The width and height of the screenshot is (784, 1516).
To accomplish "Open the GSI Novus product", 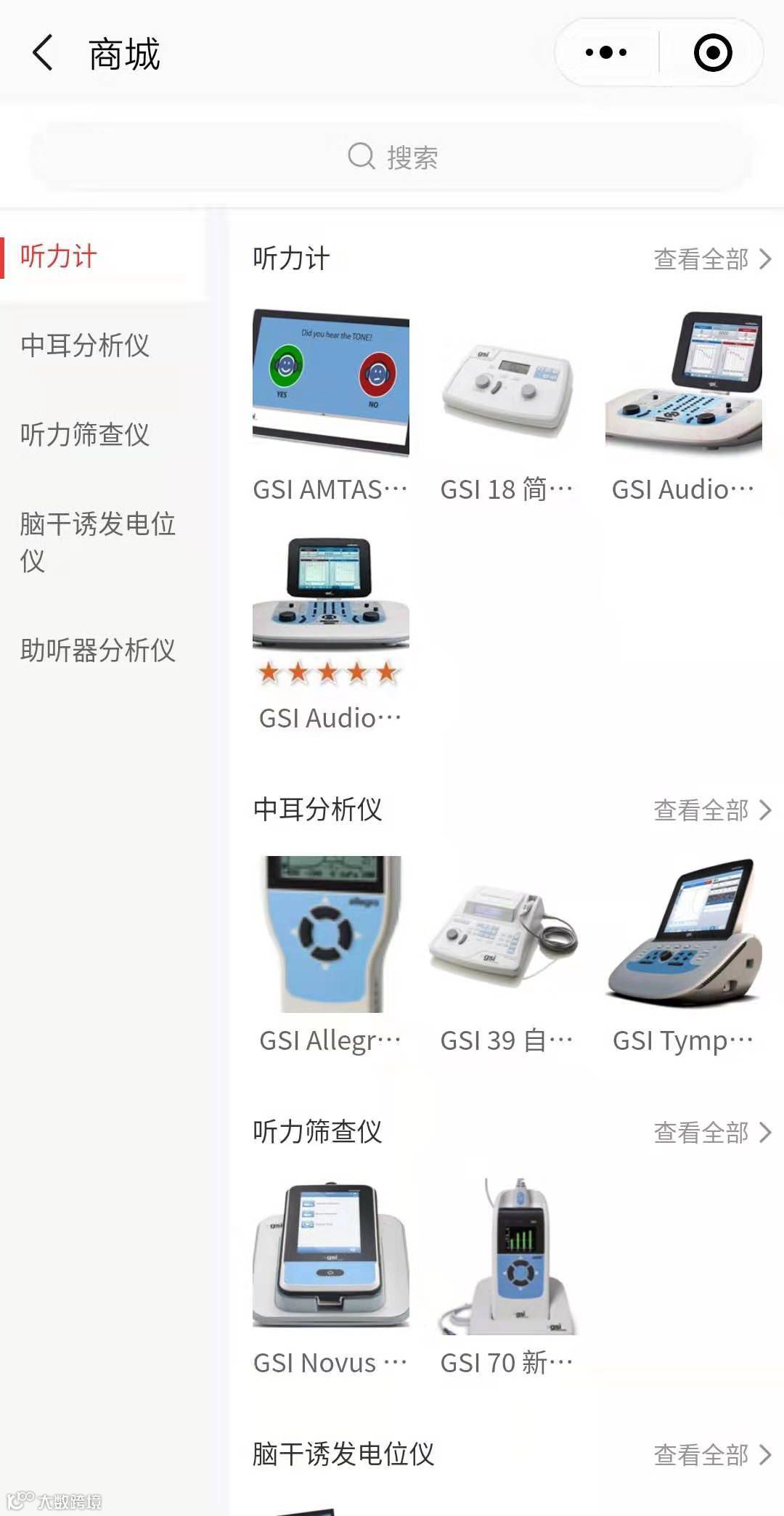I will 330,1256.
